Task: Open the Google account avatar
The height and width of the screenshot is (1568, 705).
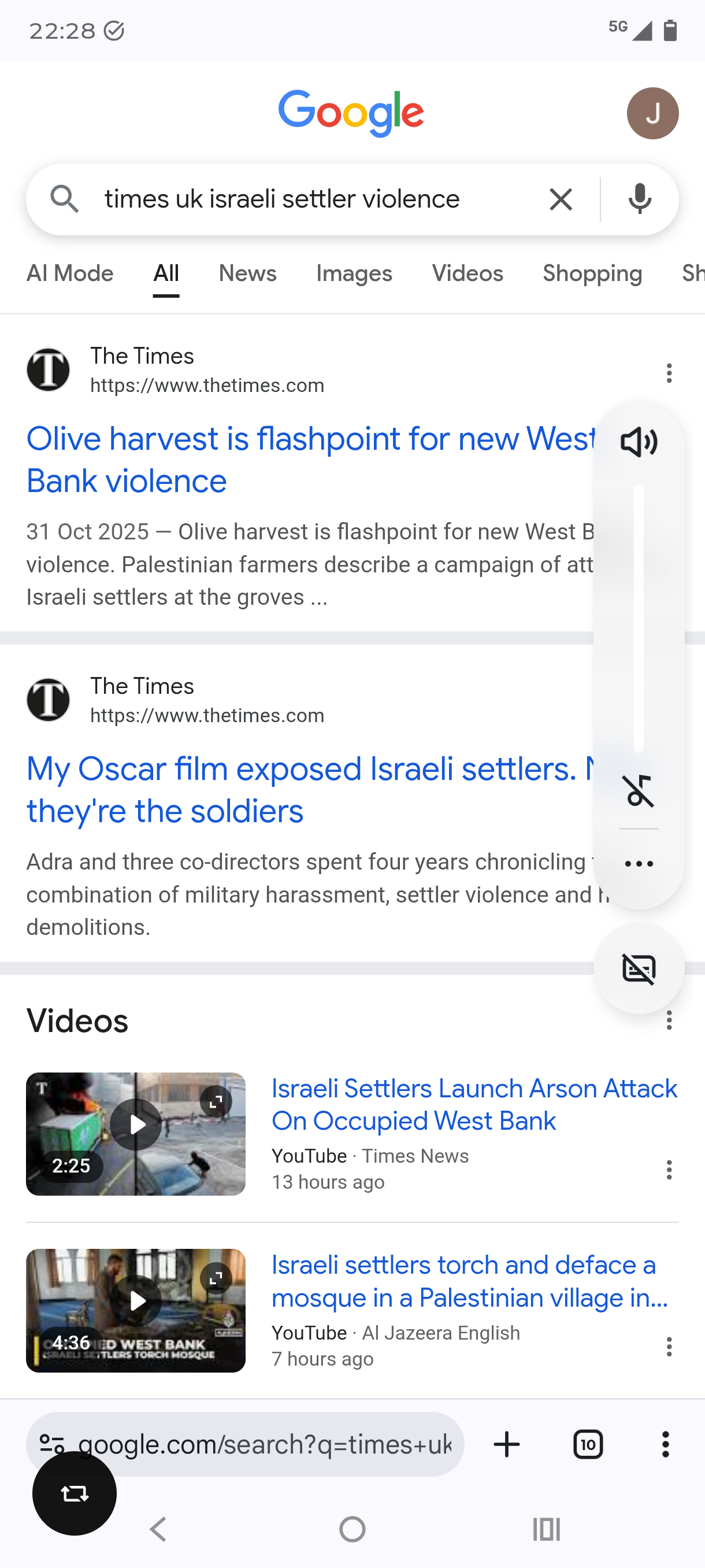Action: tap(652, 113)
